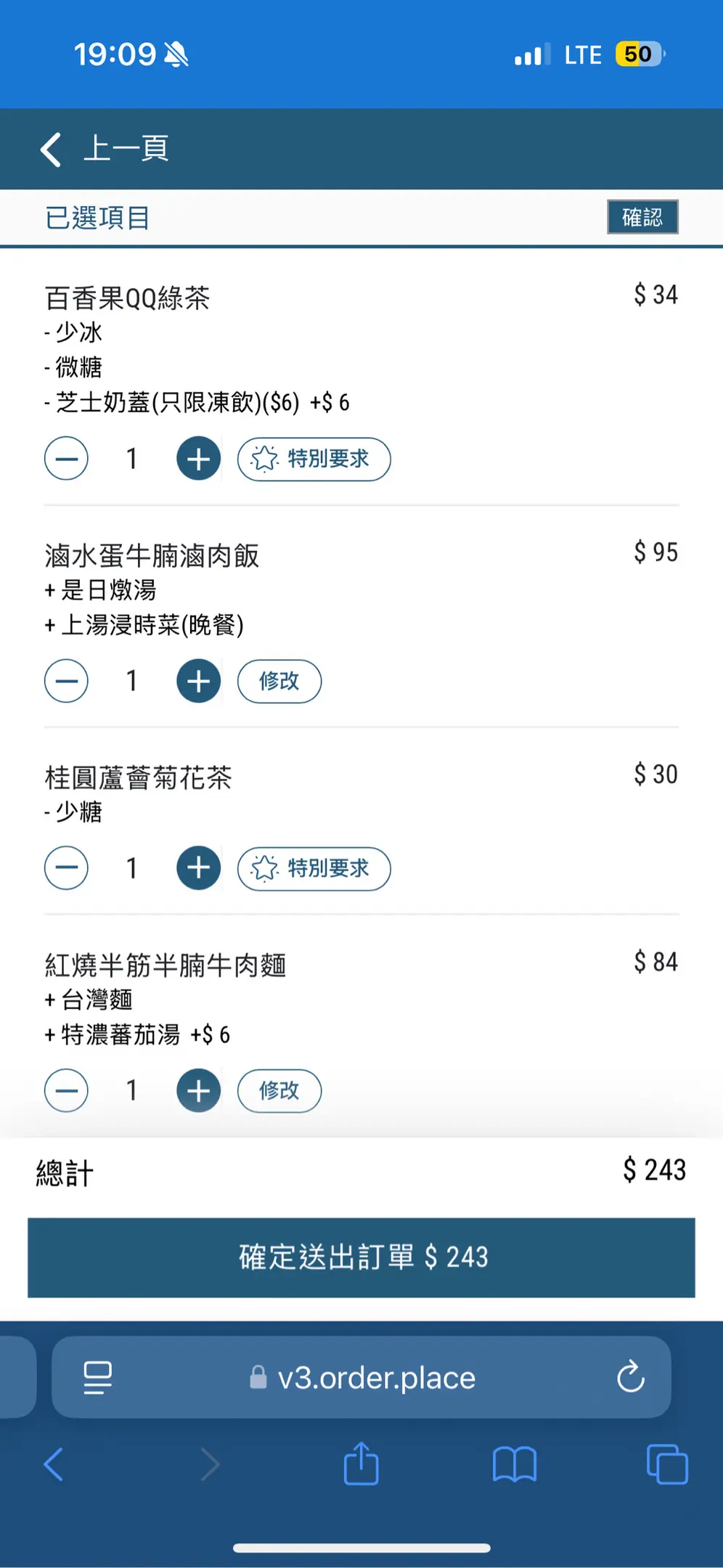This screenshot has width=723, height=1568.
Task: Open Safari bookmarks
Action: click(514, 1464)
